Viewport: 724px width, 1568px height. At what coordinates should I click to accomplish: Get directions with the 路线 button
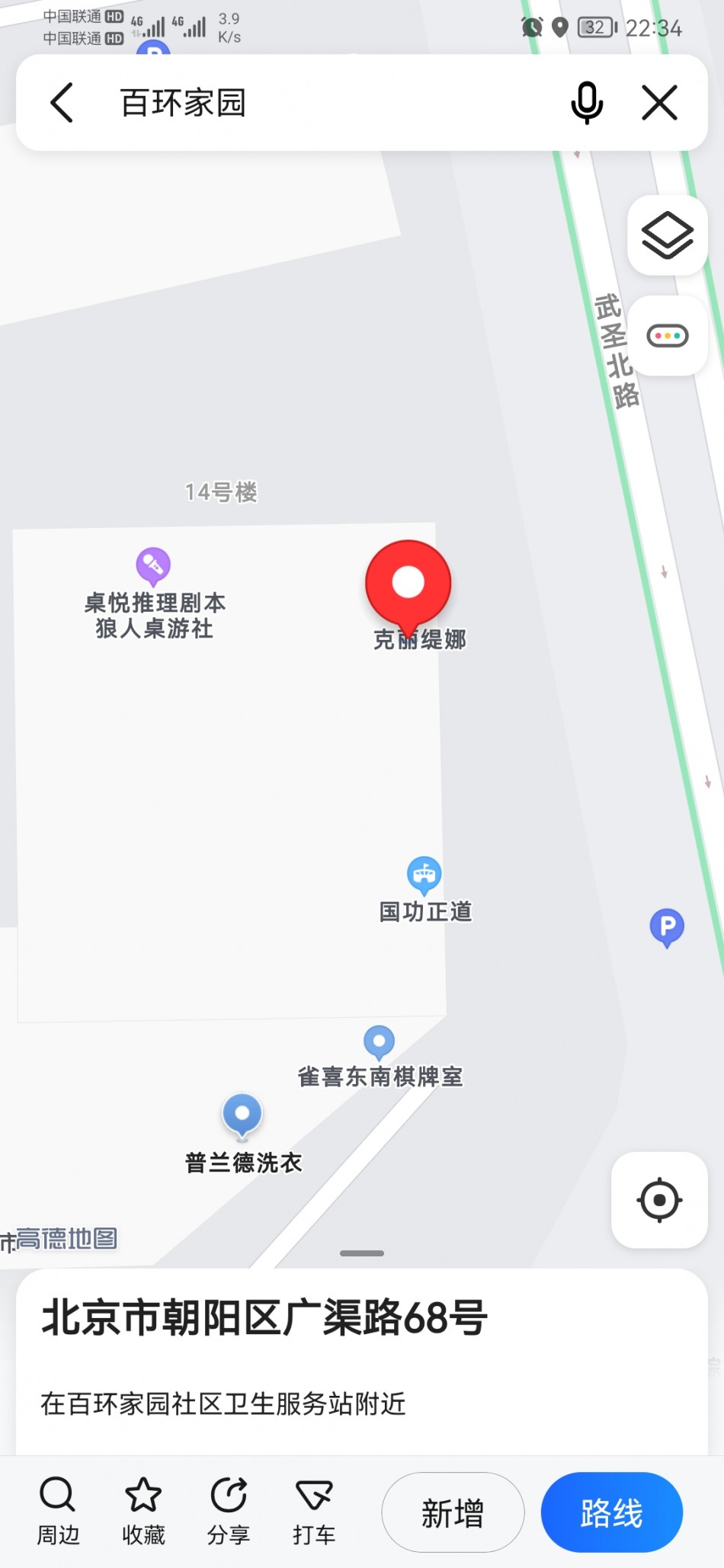pos(611,1512)
